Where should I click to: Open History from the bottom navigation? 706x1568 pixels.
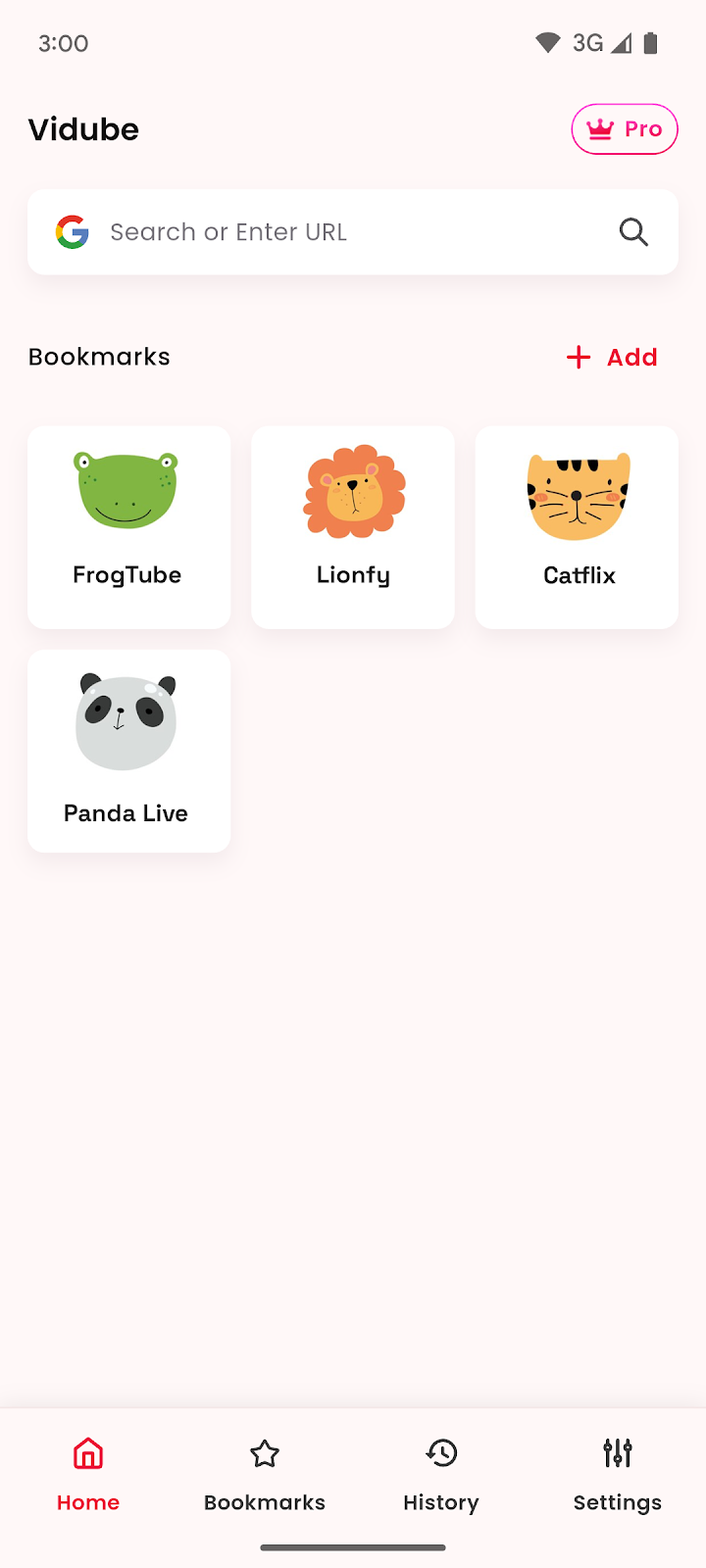point(440,1475)
